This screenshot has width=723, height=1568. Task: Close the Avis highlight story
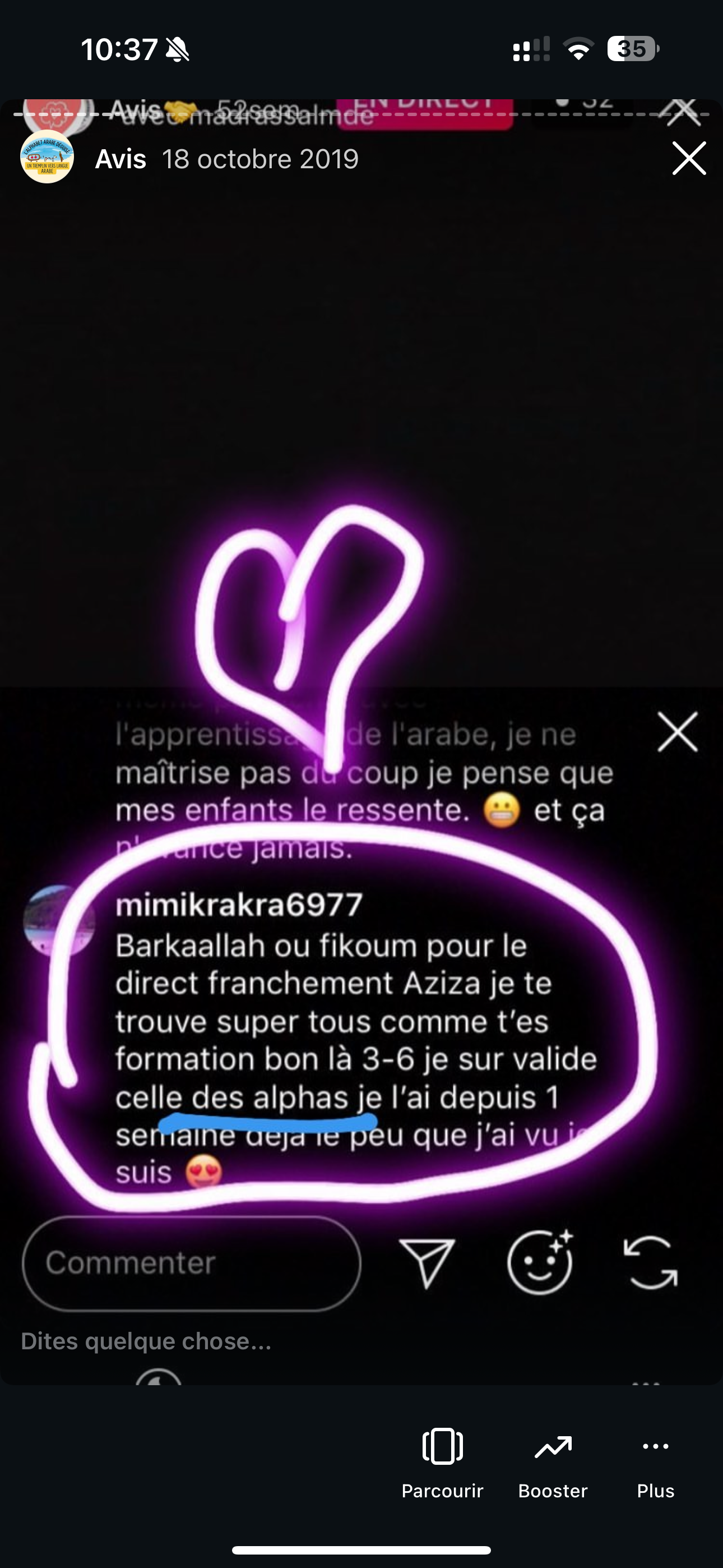click(689, 158)
